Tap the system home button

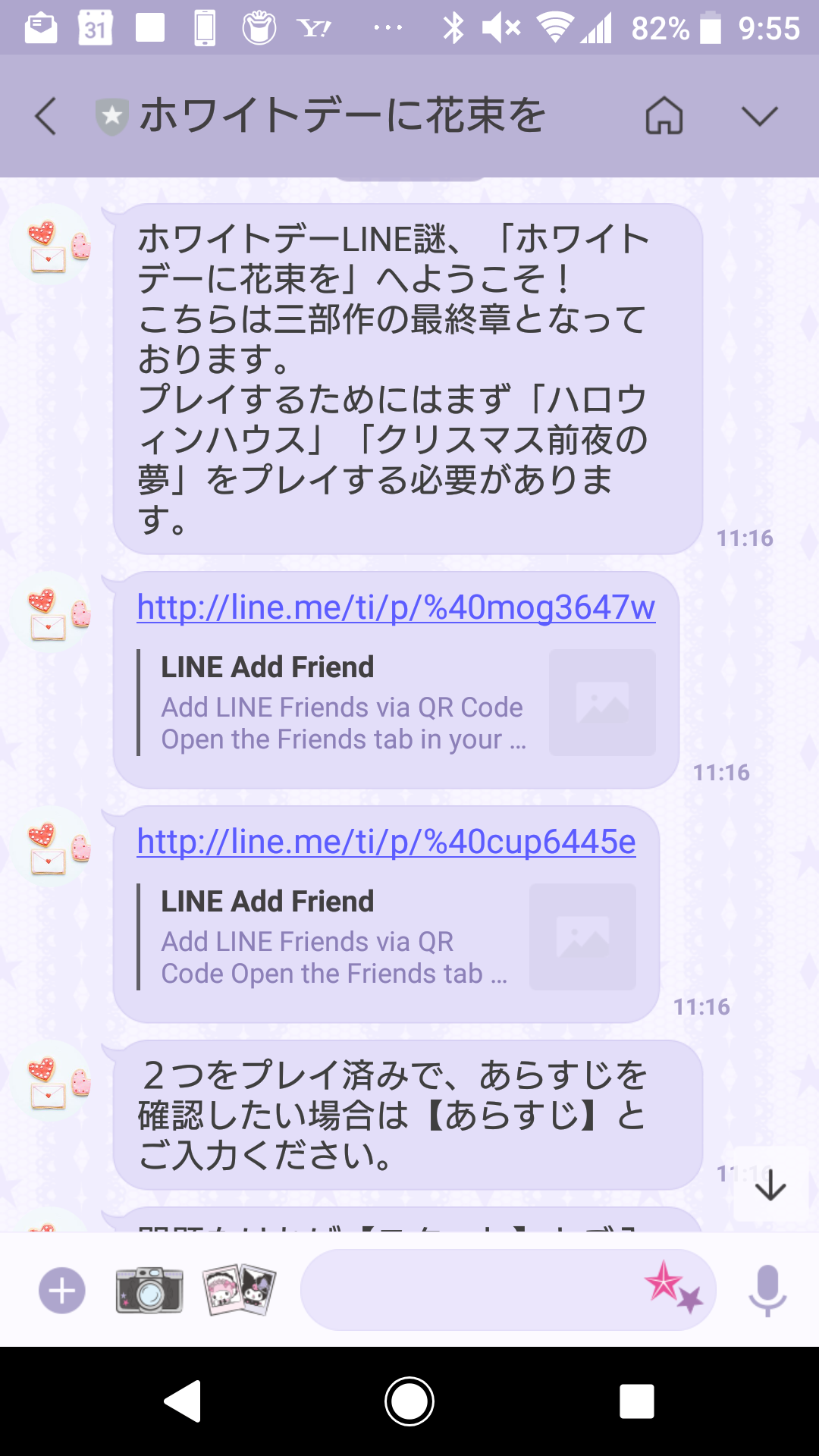(x=409, y=1401)
